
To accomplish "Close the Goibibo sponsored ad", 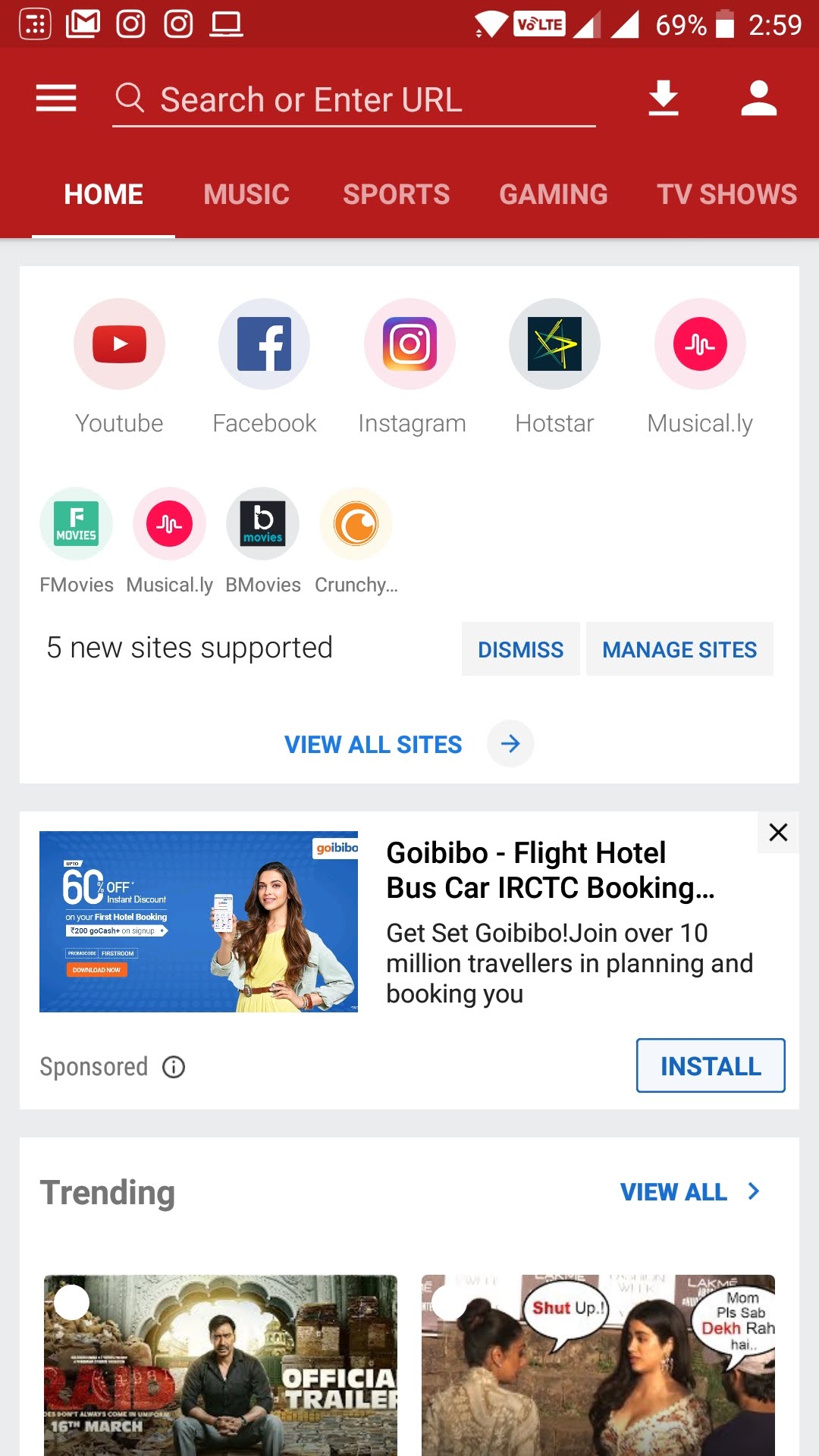I will click(x=778, y=833).
